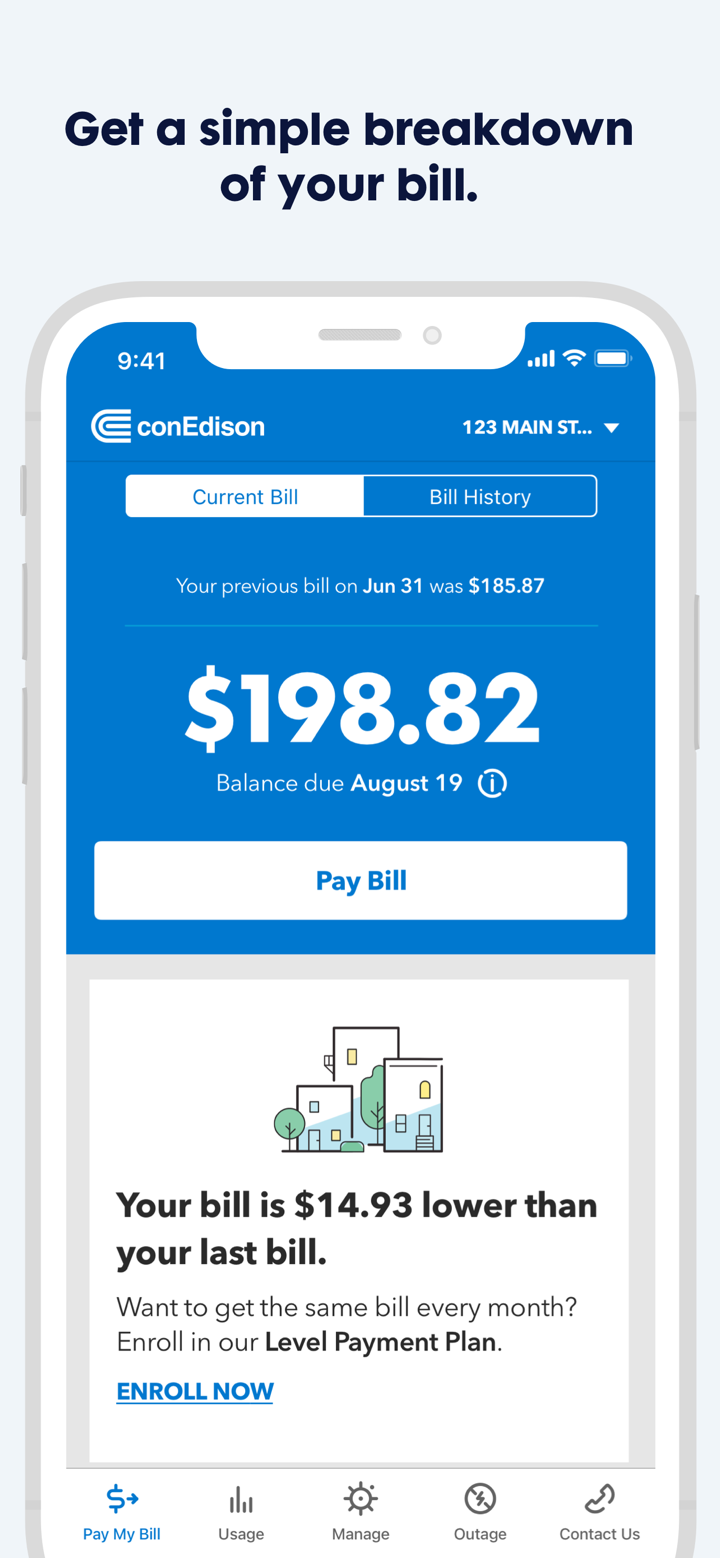The width and height of the screenshot is (720, 1558).
Task: Open the ENROLL NOW link
Action: pyautogui.click(x=195, y=1391)
